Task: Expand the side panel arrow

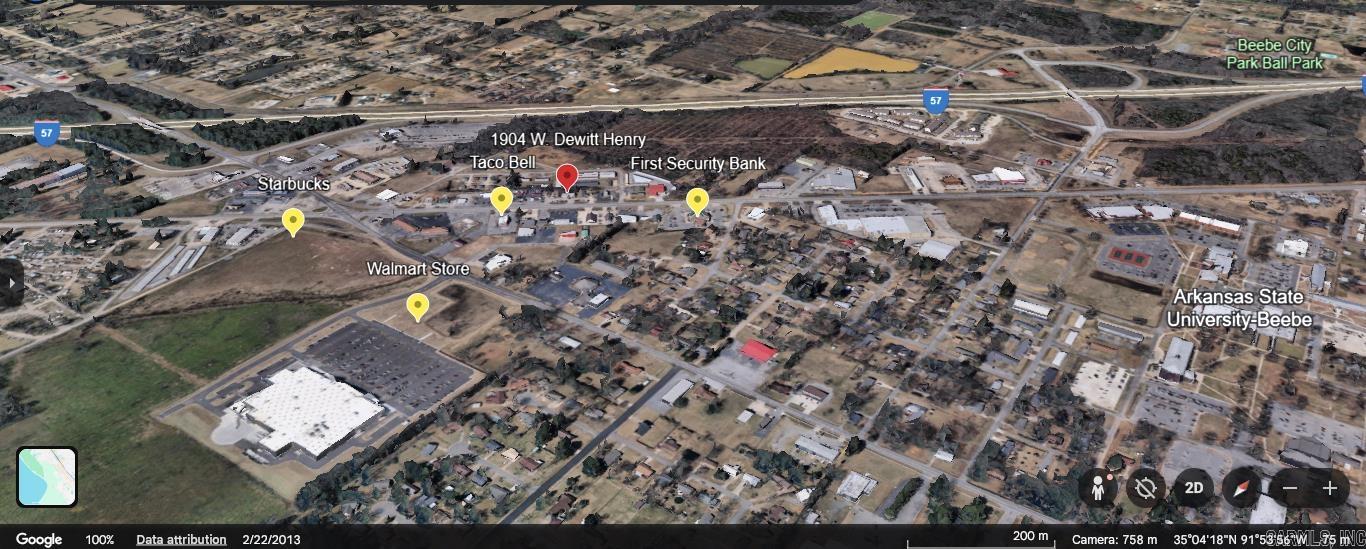Action: [x=11, y=283]
